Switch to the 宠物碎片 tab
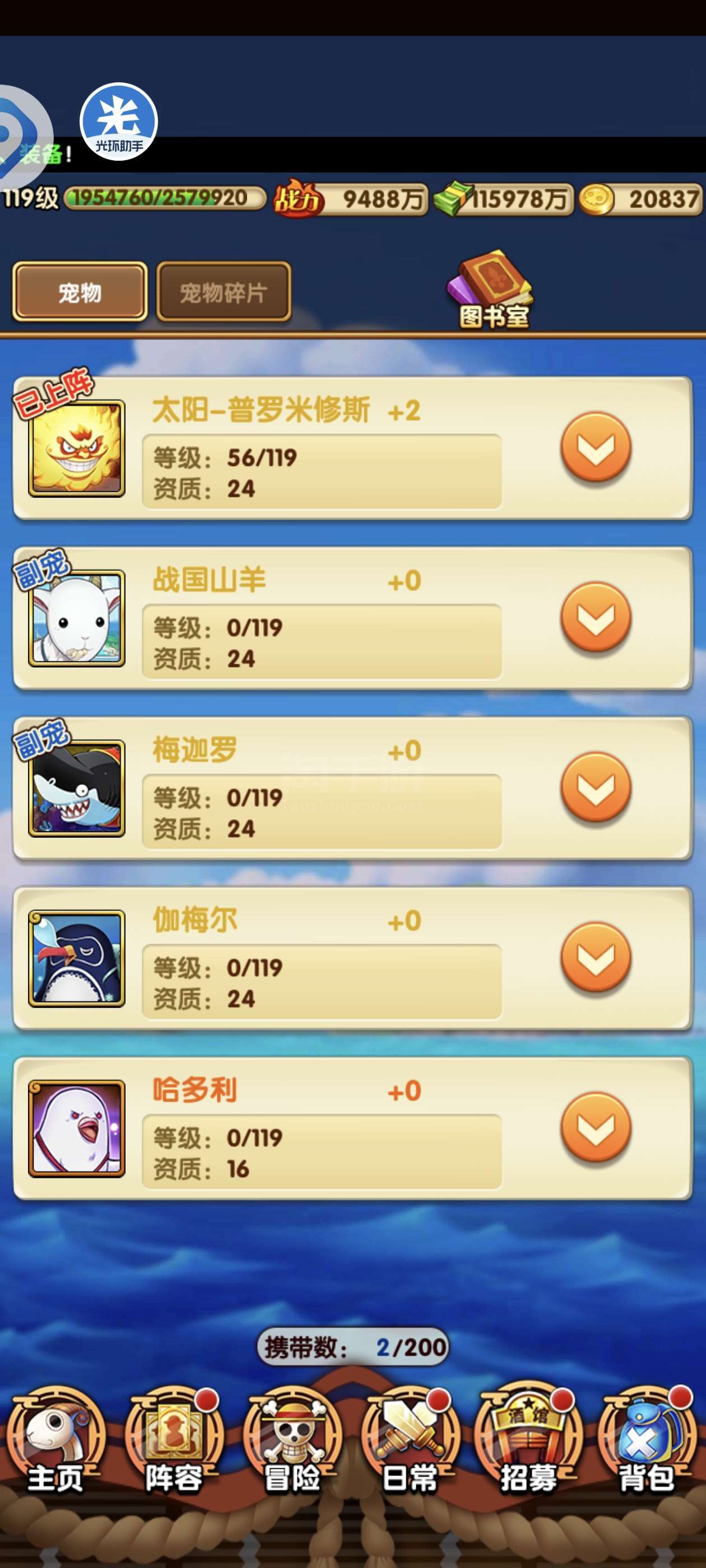This screenshot has width=706, height=1568. [x=224, y=292]
